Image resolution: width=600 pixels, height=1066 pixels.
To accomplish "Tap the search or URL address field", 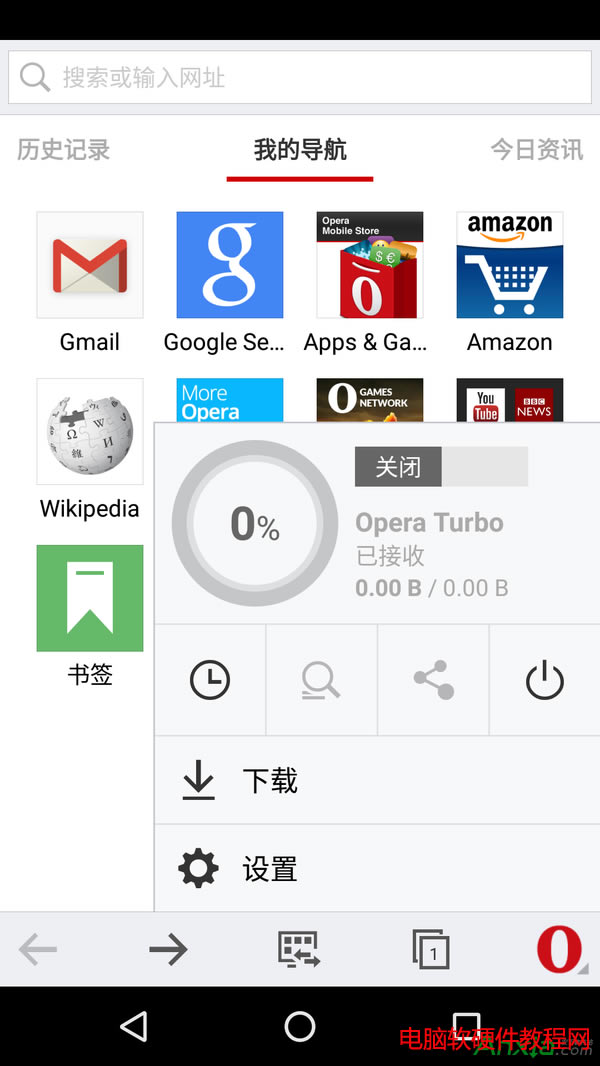I will click(x=300, y=77).
